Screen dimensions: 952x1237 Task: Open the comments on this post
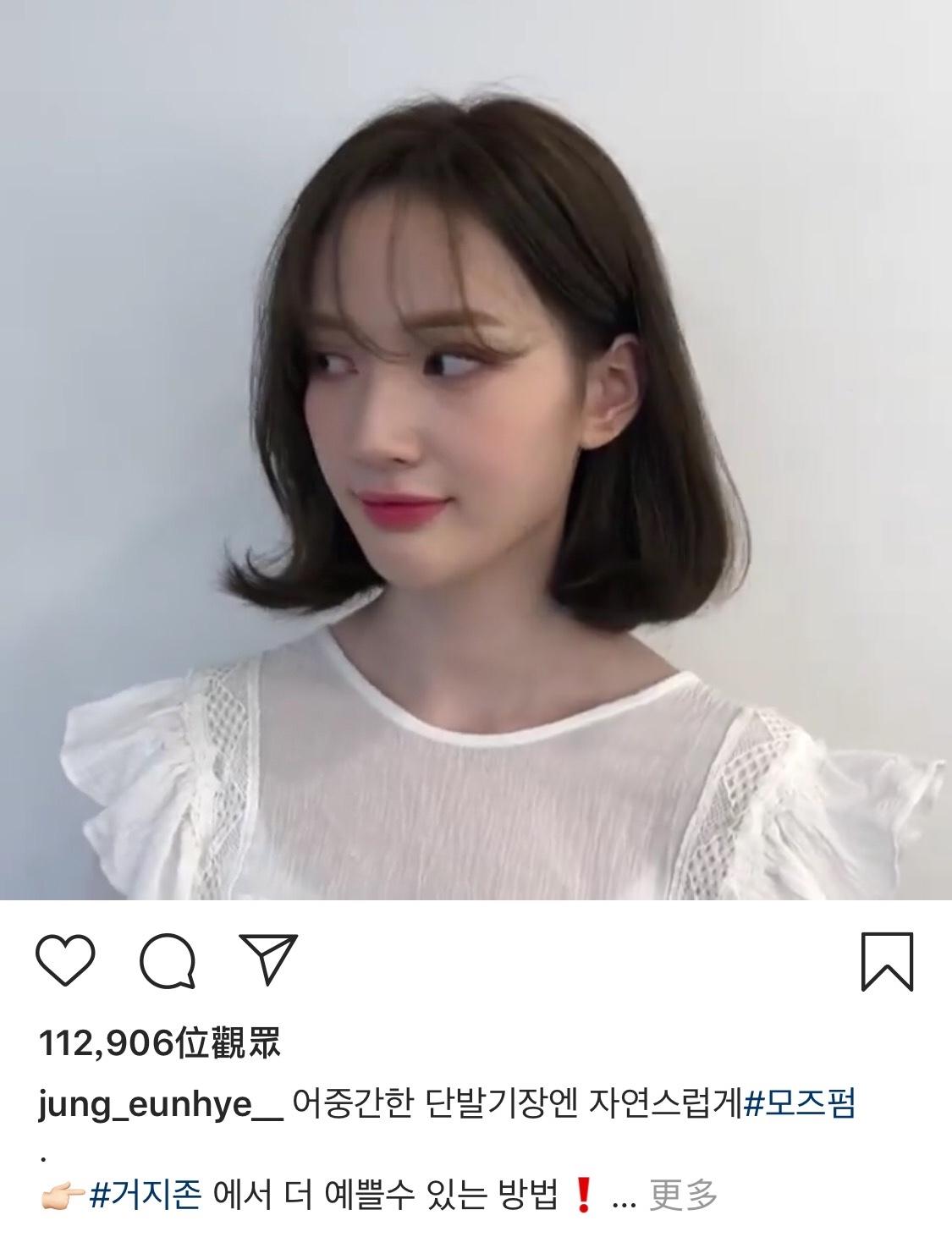click(168, 962)
